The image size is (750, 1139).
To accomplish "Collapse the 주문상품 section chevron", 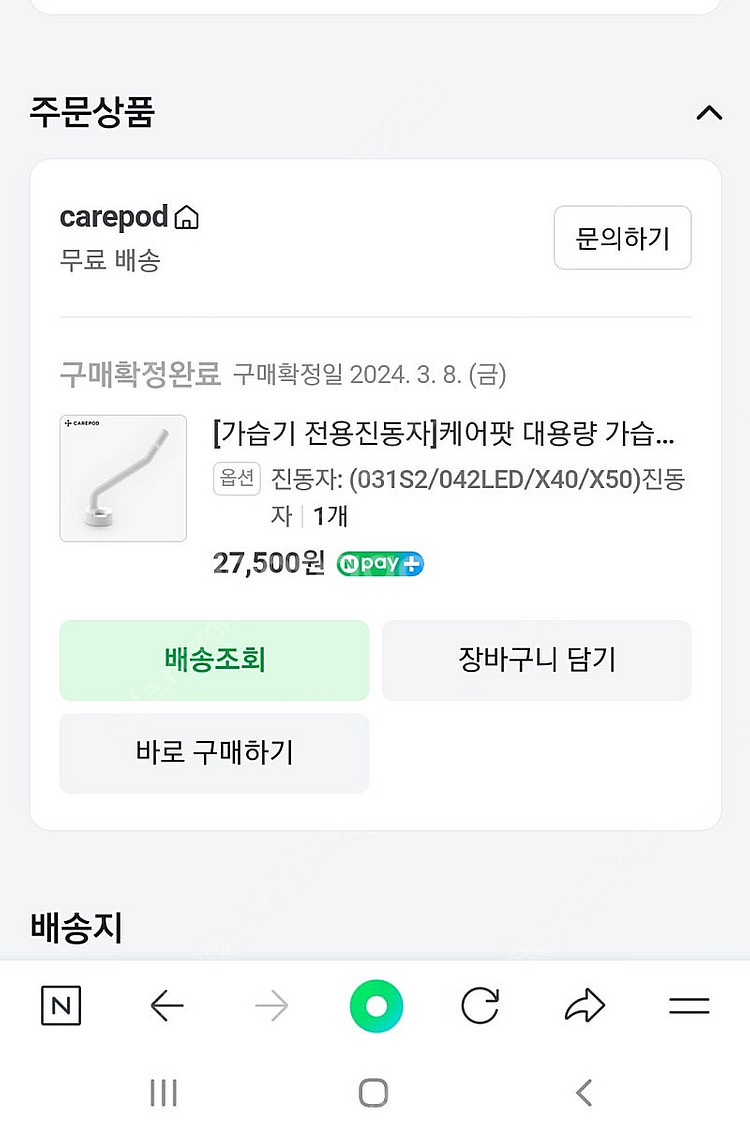I will click(x=709, y=113).
